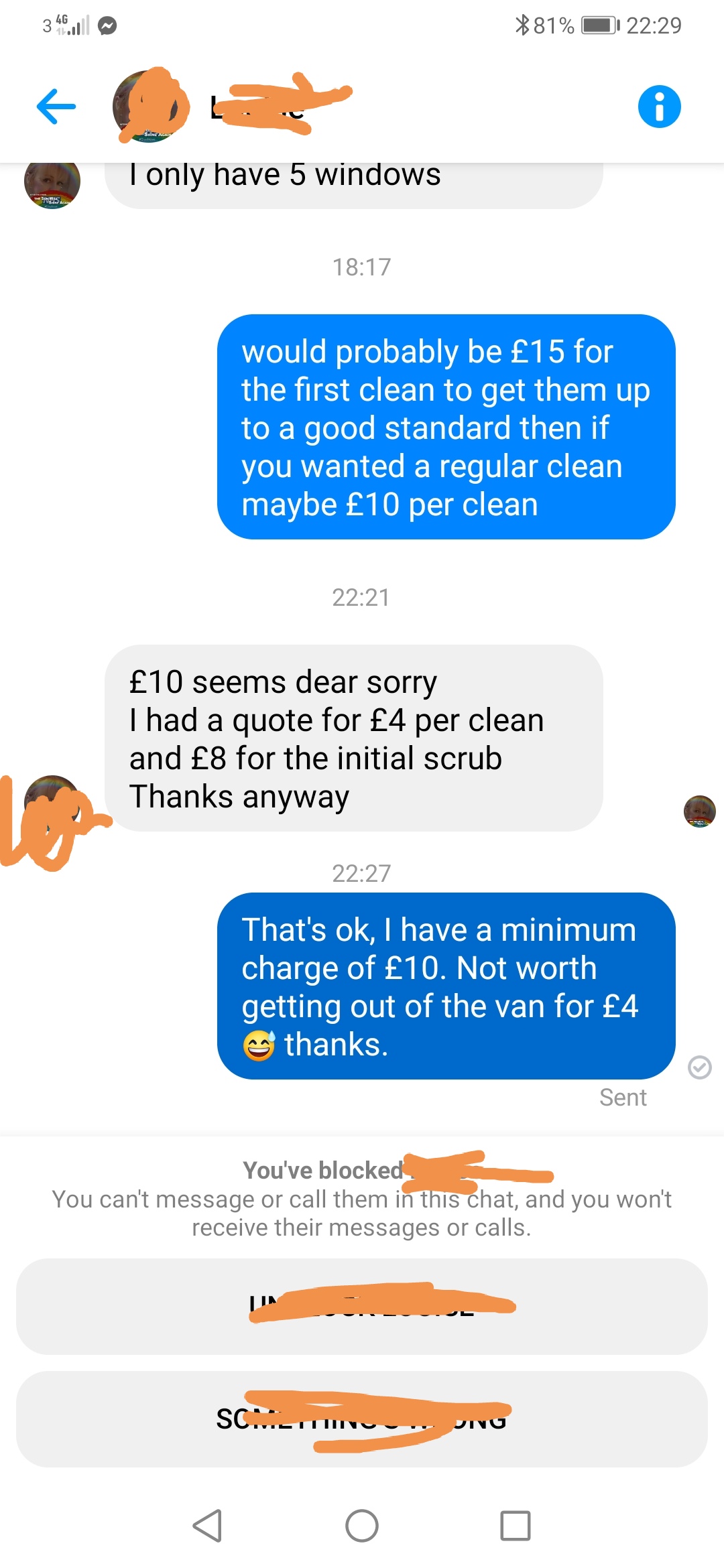The image size is (724, 1568).
Task: Go back to the chat list
Action: [56, 107]
